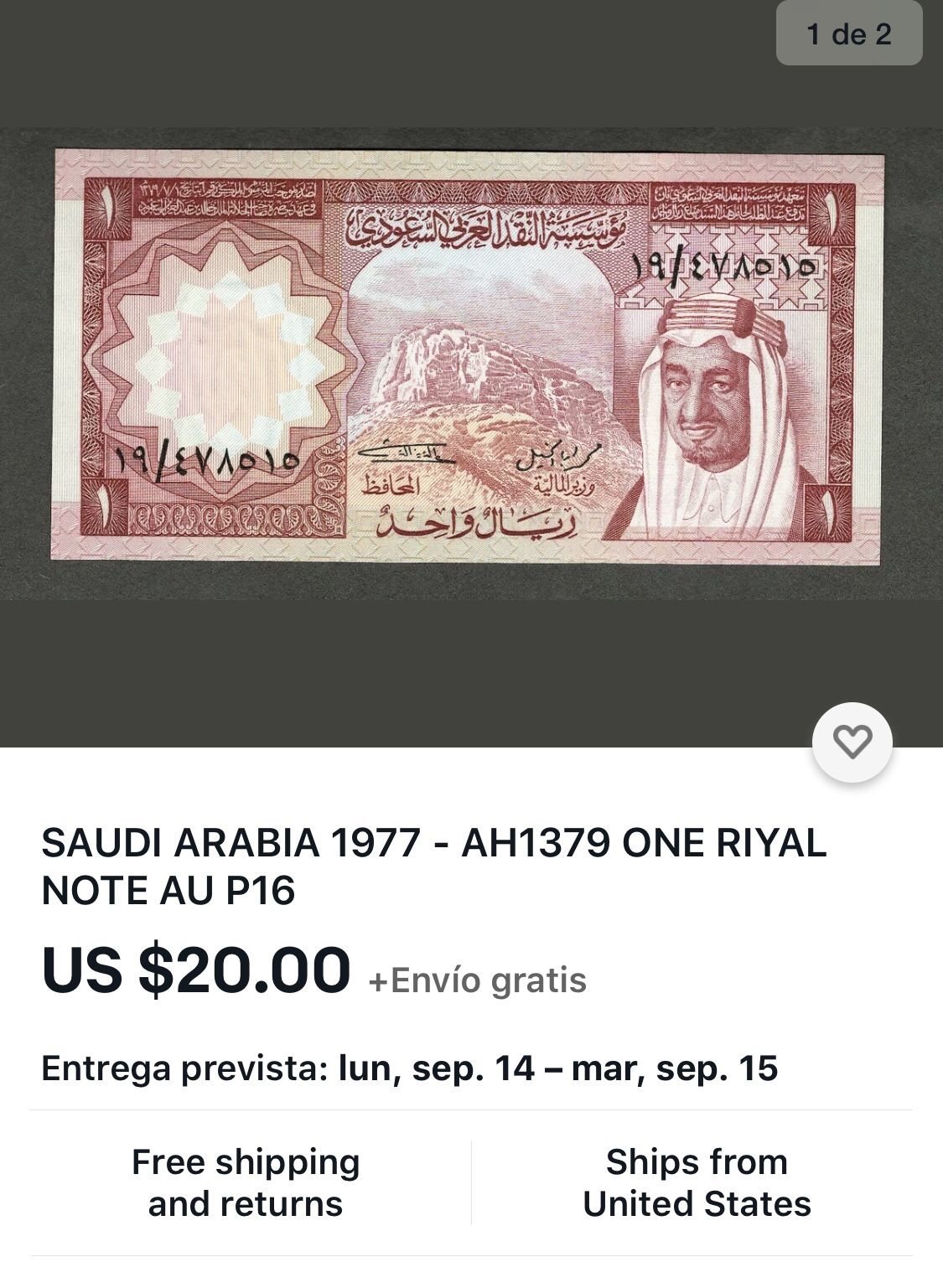This screenshot has width=943, height=1288.
Task: Click the US $20.00 price text
Action: tap(197, 972)
